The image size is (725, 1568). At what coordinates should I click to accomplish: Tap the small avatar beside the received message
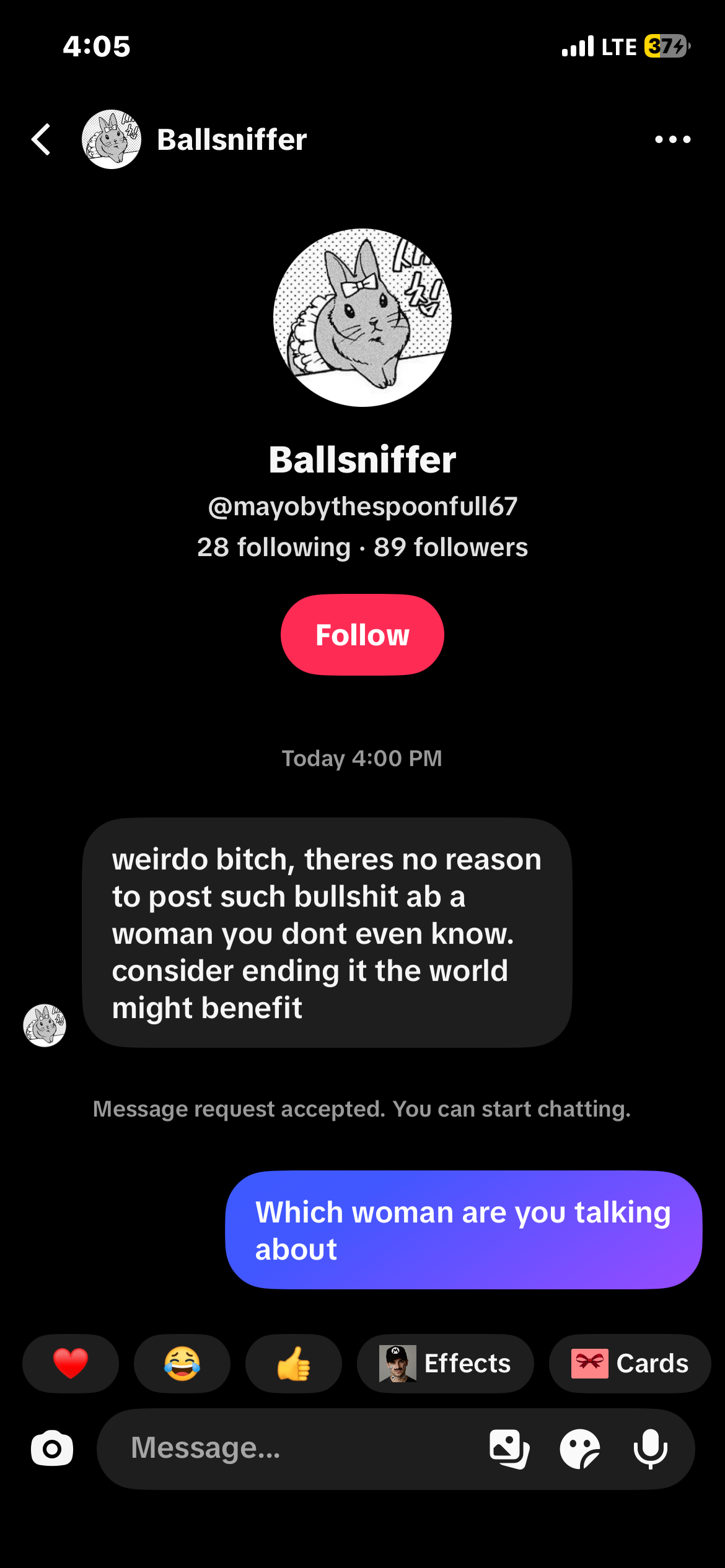click(45, 1026)
